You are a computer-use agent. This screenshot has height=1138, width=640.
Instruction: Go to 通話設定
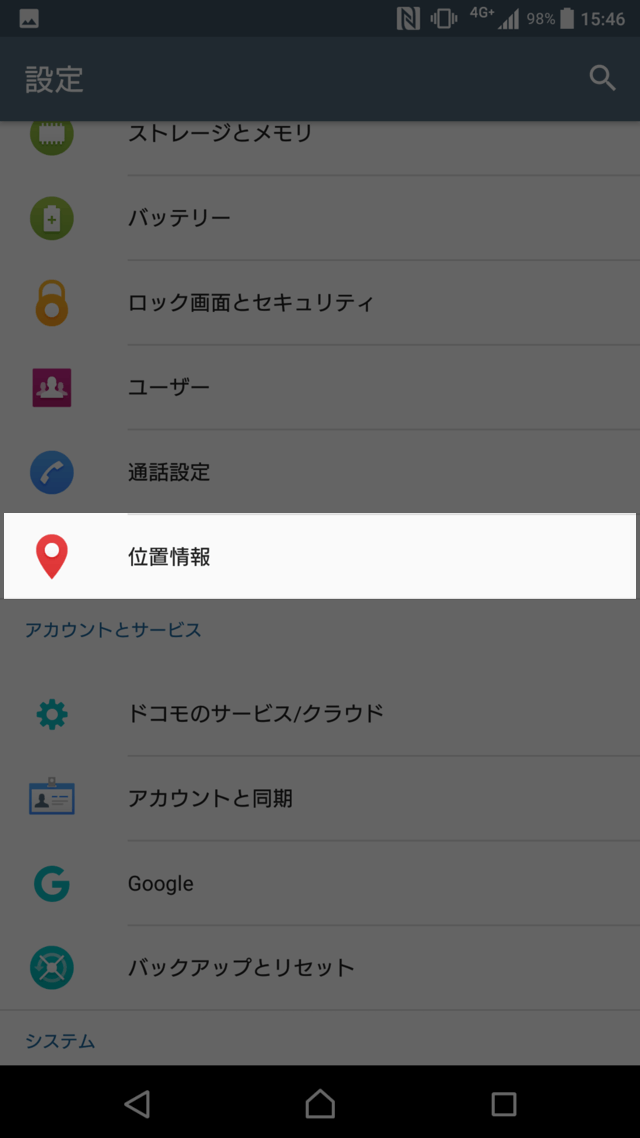(x=169, y=472)
